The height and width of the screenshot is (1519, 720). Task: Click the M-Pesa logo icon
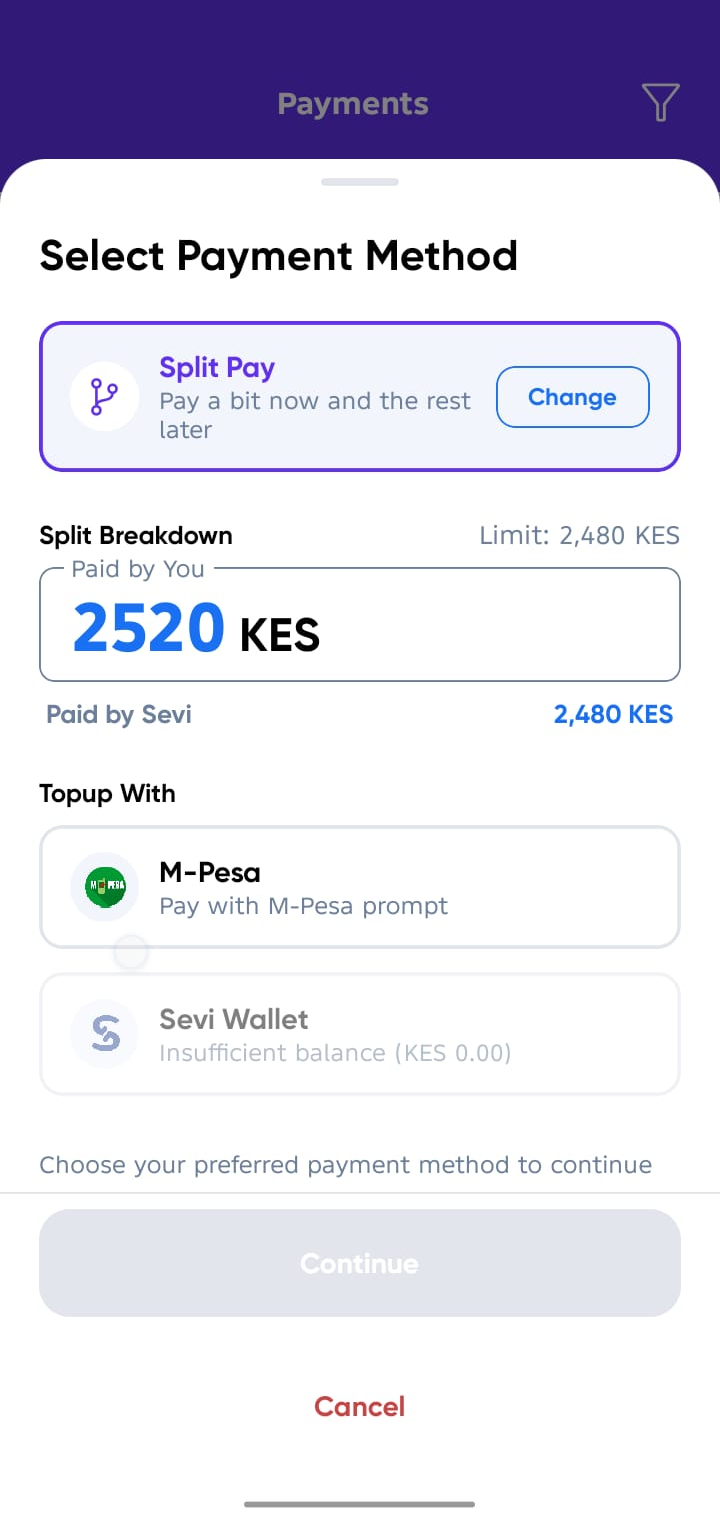coord(104,886)
